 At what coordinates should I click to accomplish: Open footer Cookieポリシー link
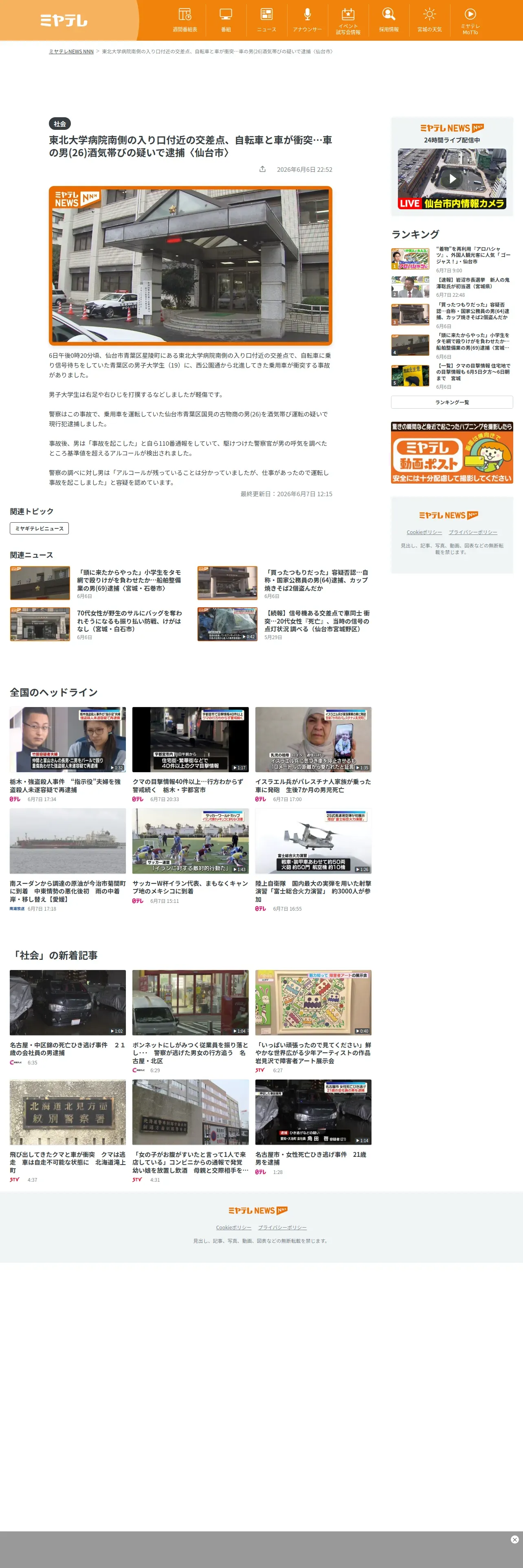click(x=233, y=1227)
